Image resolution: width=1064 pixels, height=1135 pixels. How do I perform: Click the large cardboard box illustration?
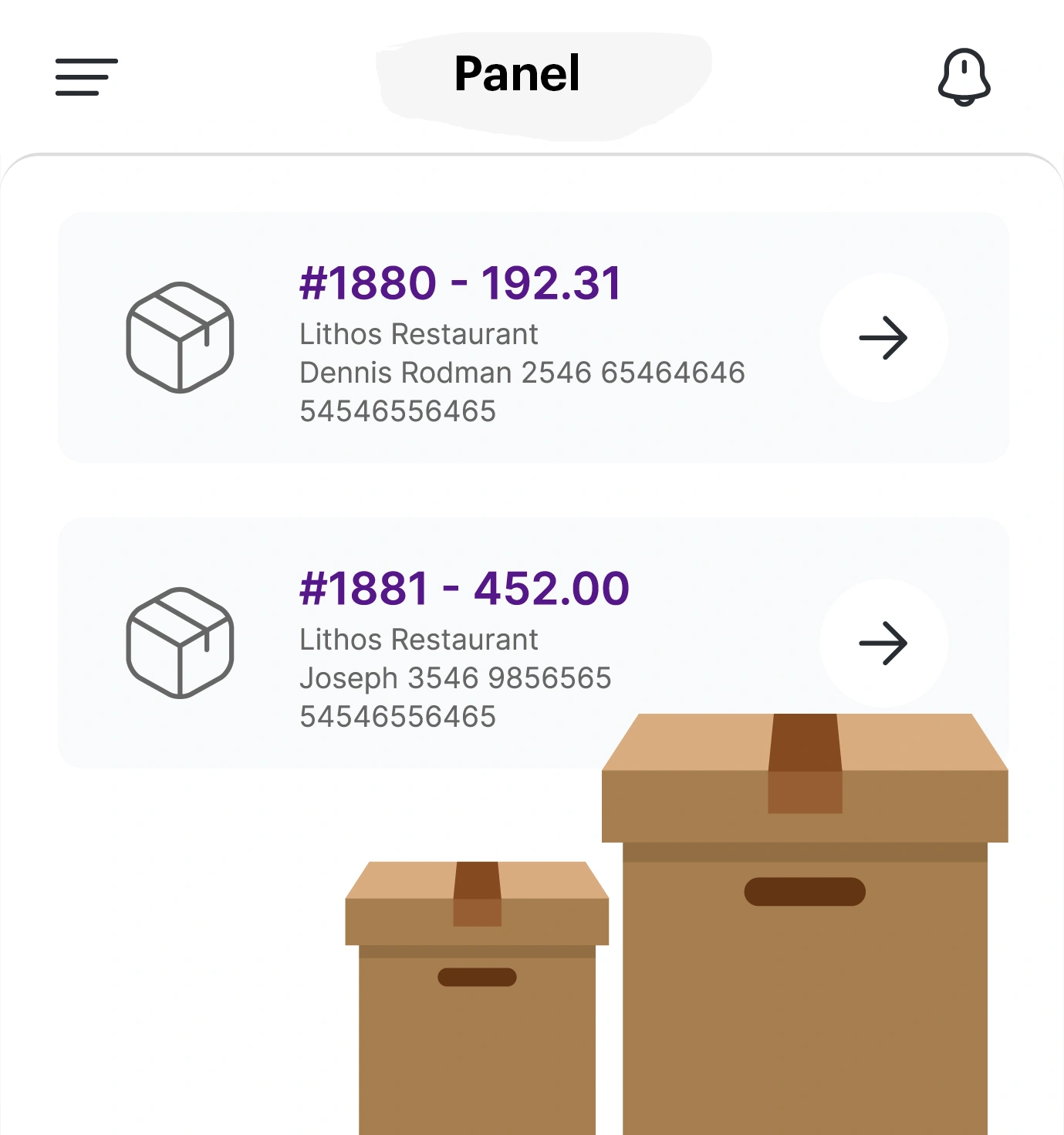pyautogui.click(x=806, y=926)
